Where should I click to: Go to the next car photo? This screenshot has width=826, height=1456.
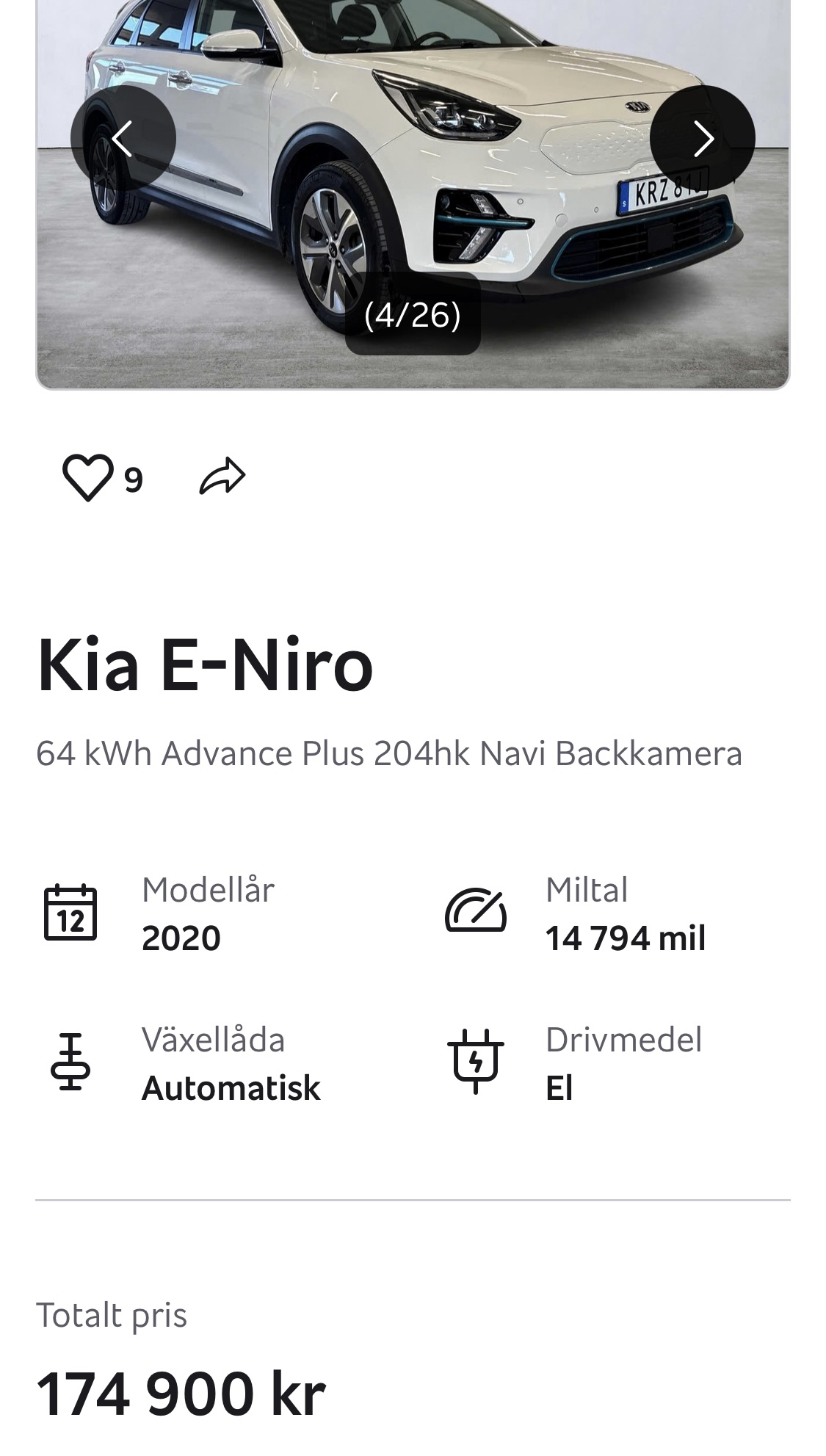point(702,138)
